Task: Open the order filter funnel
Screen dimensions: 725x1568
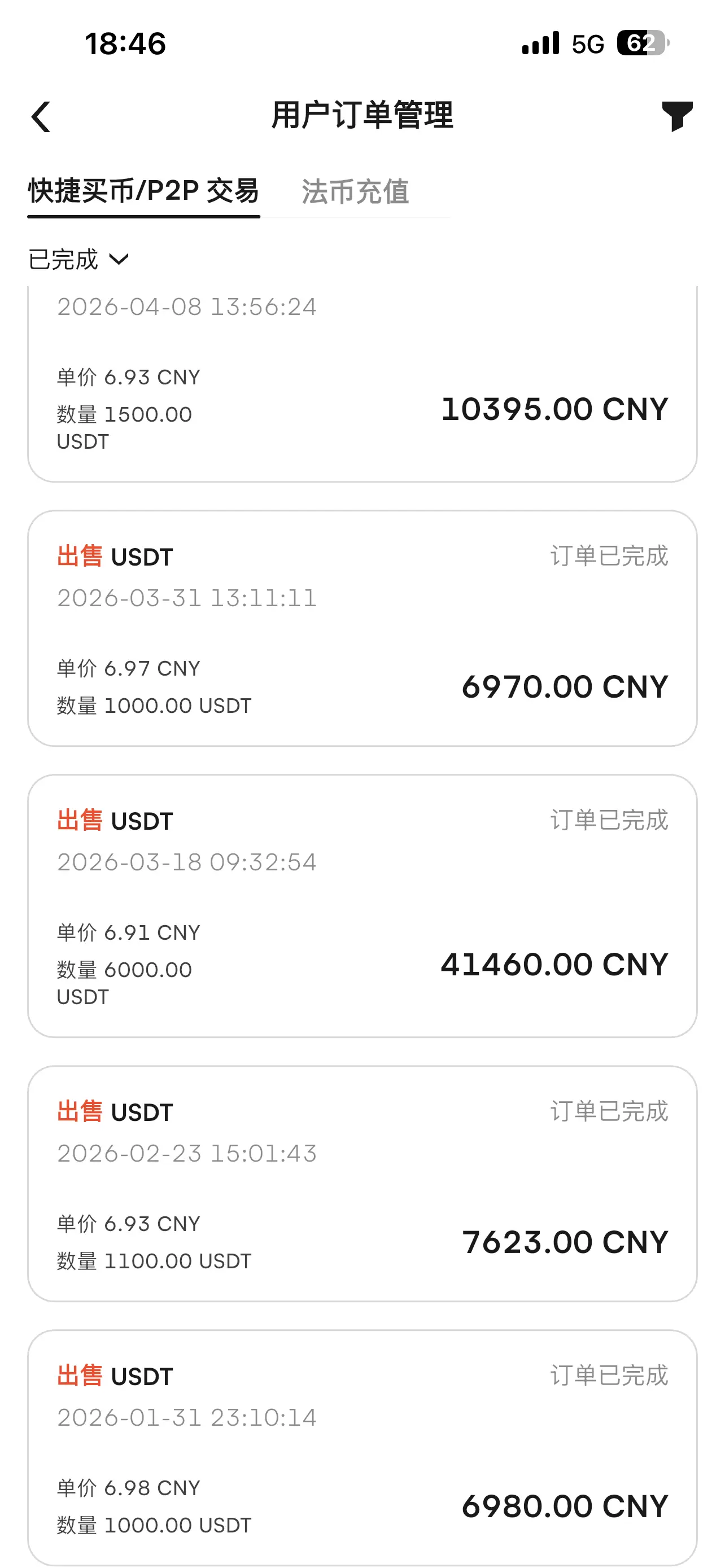Action: 677,116
